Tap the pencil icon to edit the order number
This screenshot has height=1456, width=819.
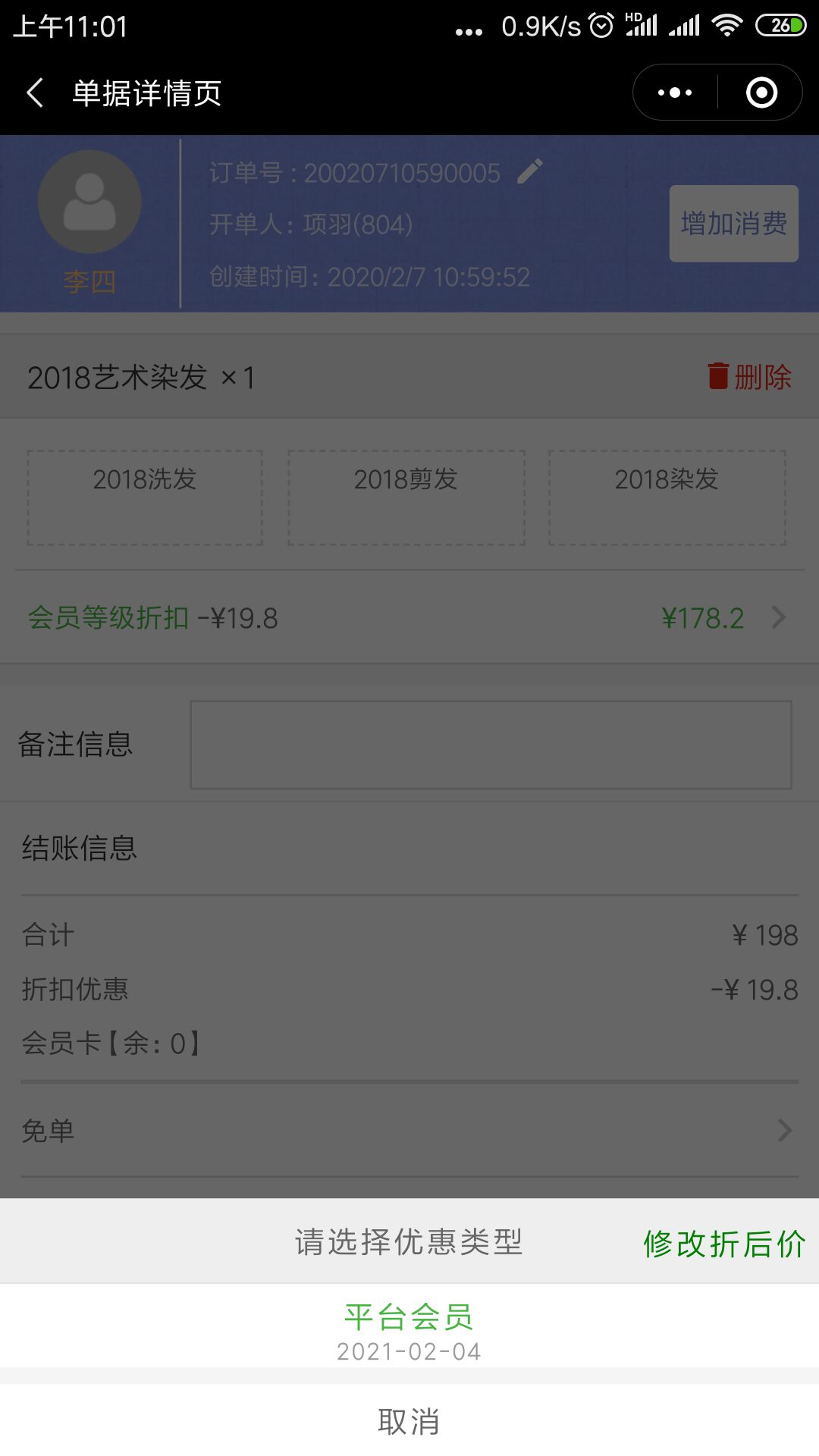point(531,173)
